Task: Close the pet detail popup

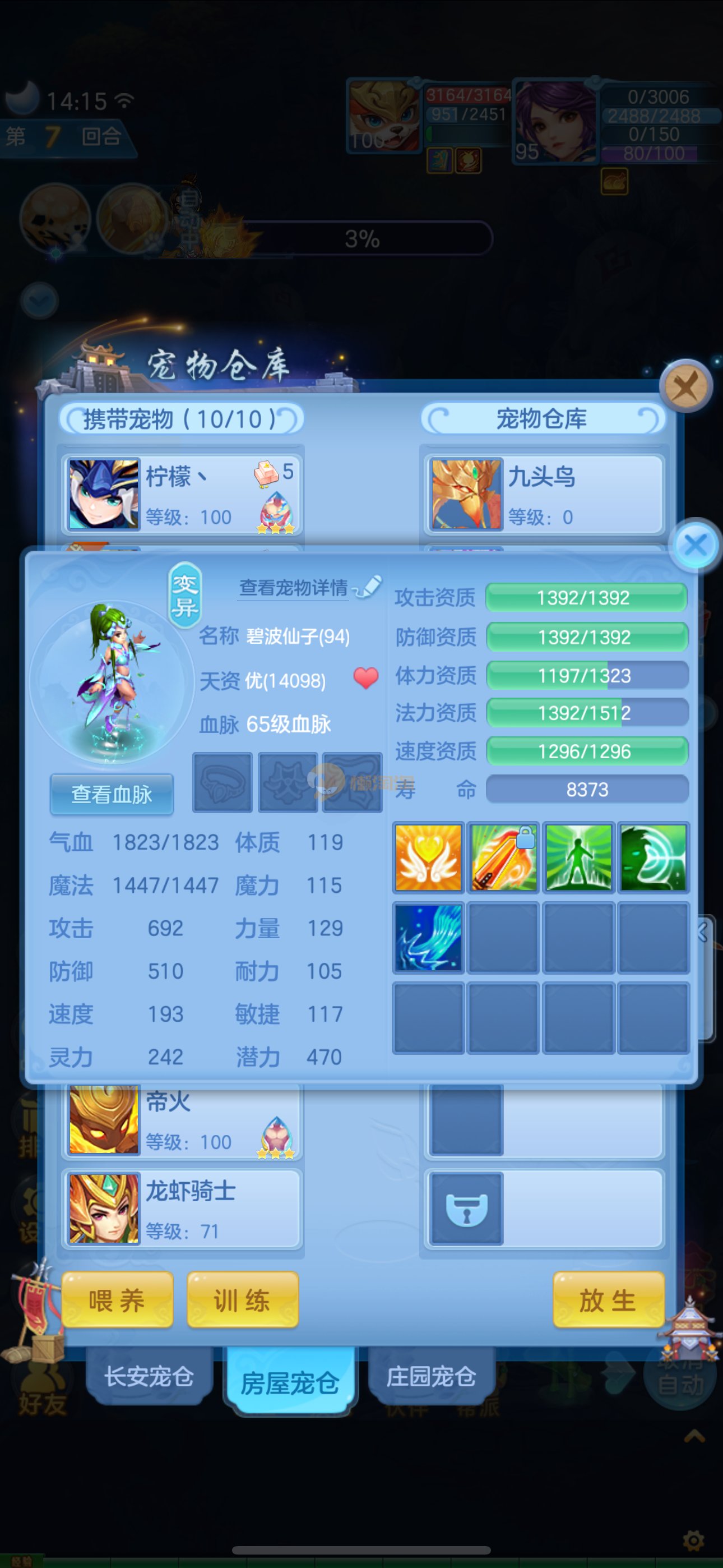Action: coord(696,545)
